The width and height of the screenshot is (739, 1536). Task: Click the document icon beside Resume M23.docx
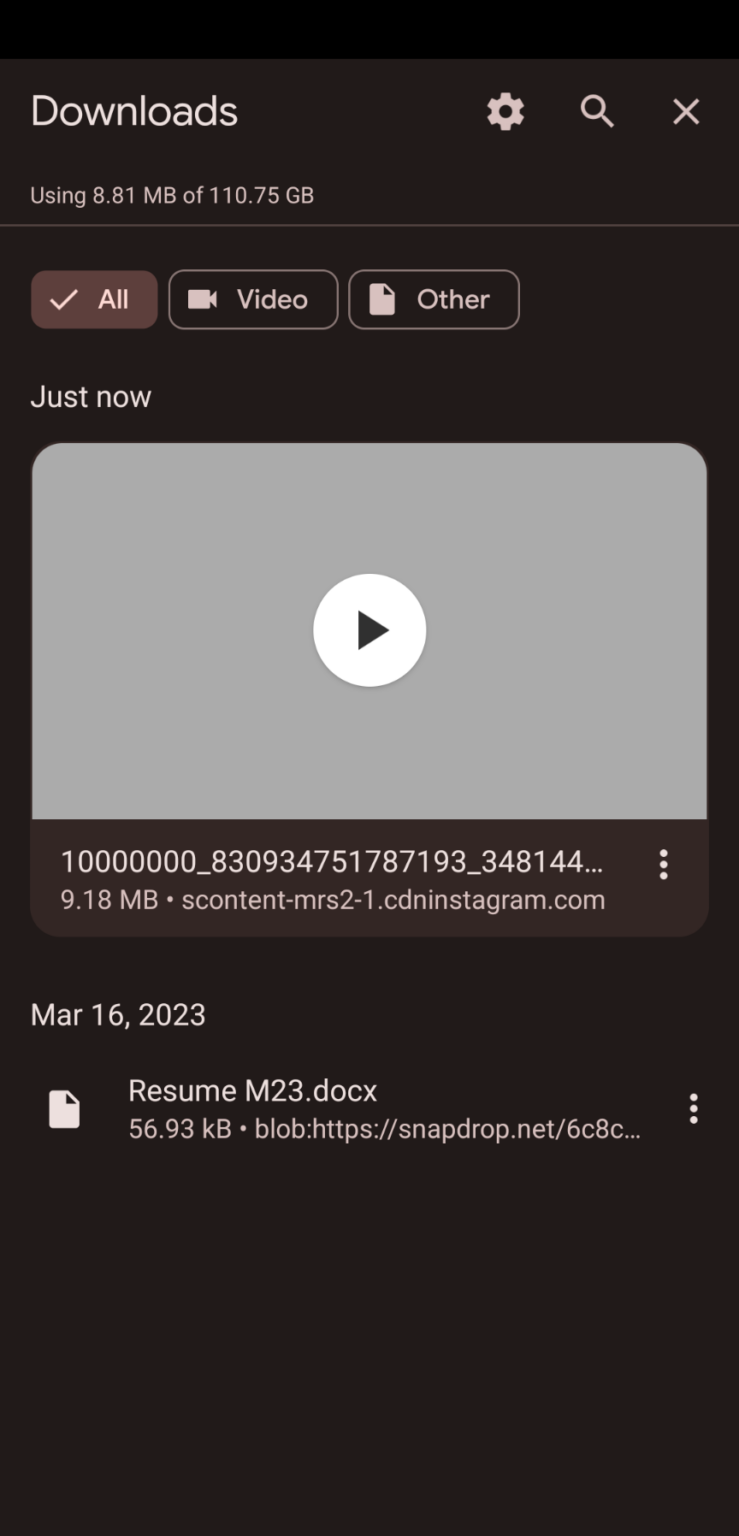point(64,1108)
